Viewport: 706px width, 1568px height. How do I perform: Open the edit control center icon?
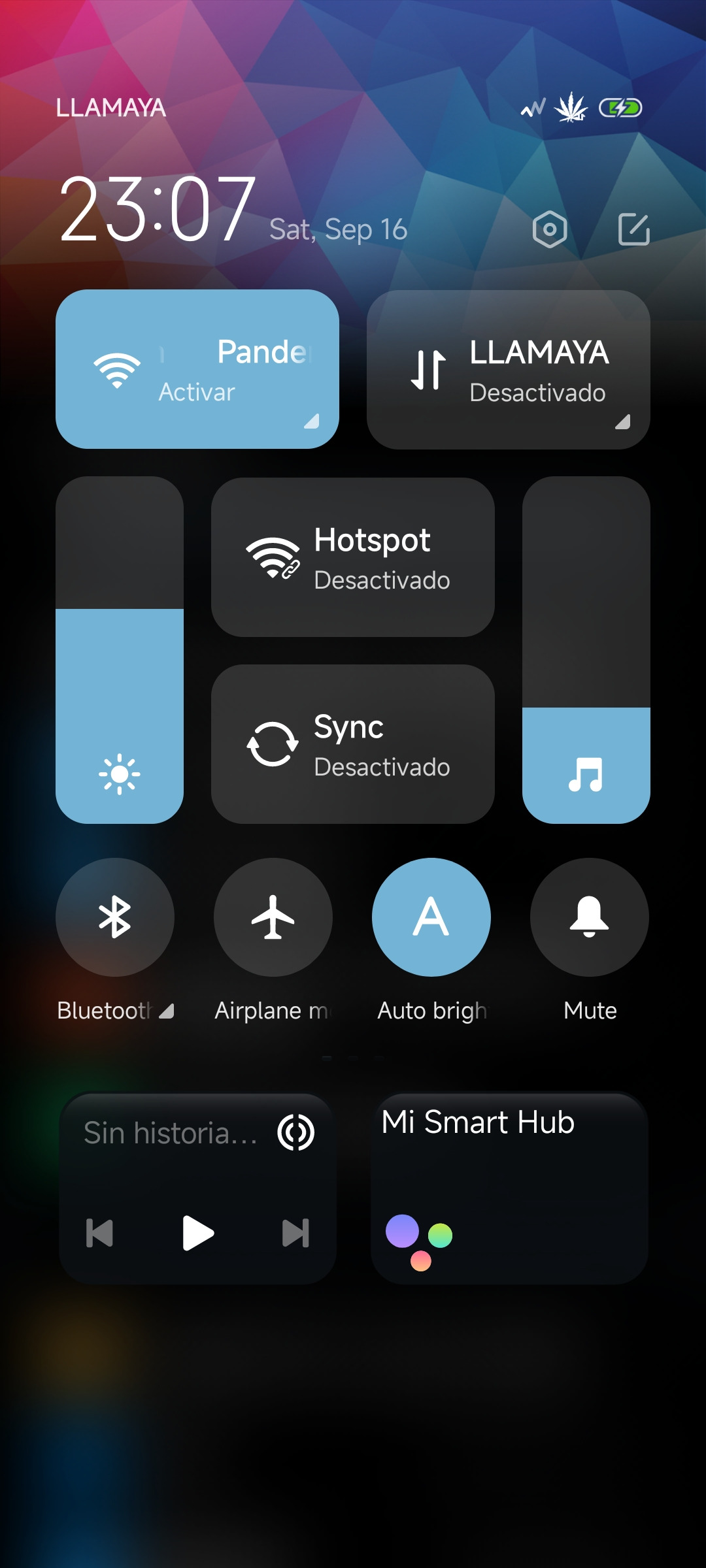click(x=633, y=229)
